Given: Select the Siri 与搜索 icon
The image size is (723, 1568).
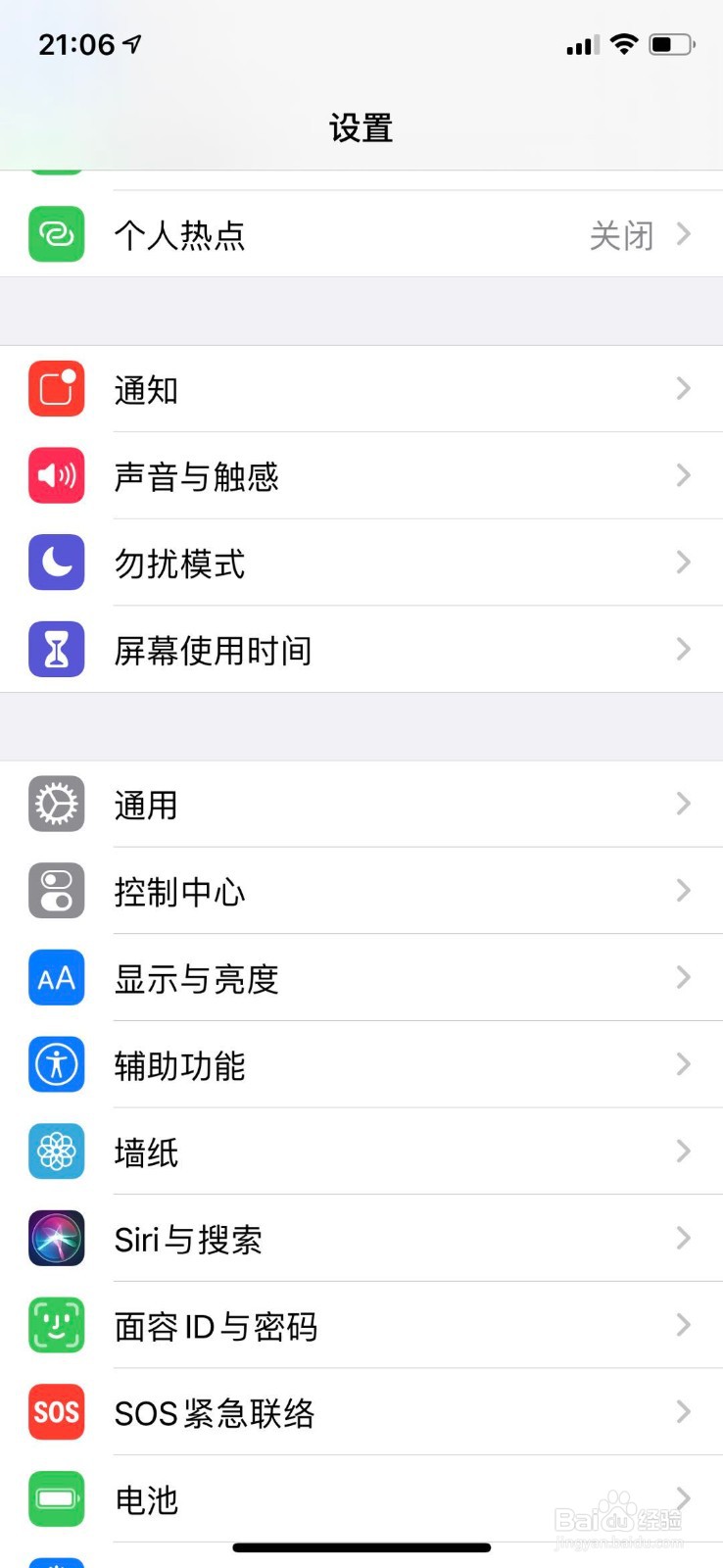Looking at the screenshot, I should [56, 1238].
